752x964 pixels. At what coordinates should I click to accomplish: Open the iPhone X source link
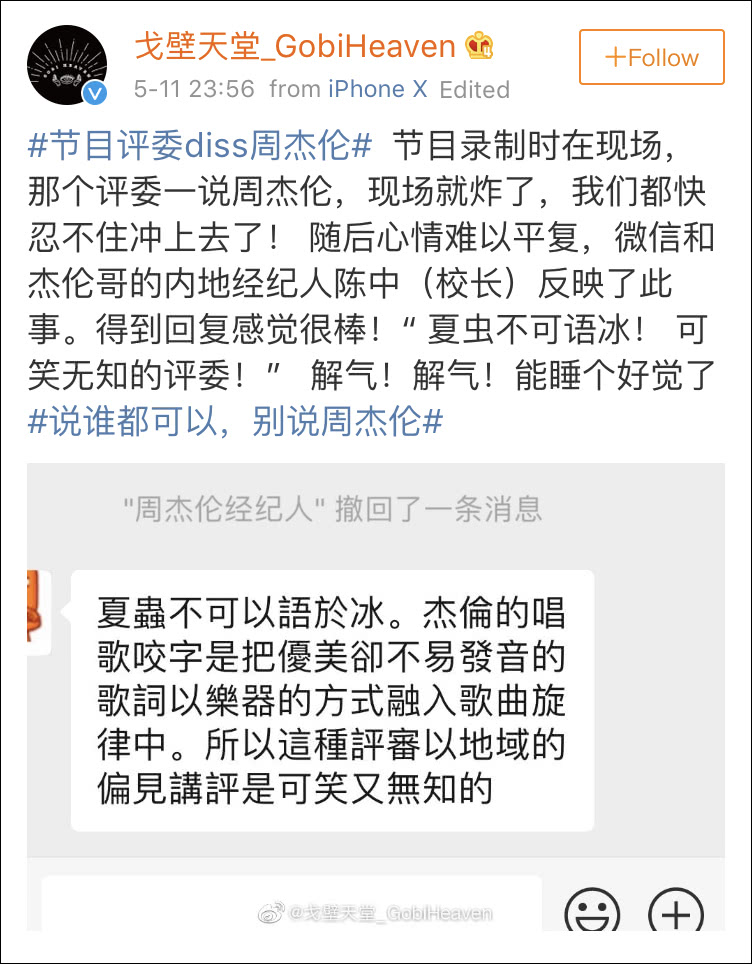click(377, 89)
